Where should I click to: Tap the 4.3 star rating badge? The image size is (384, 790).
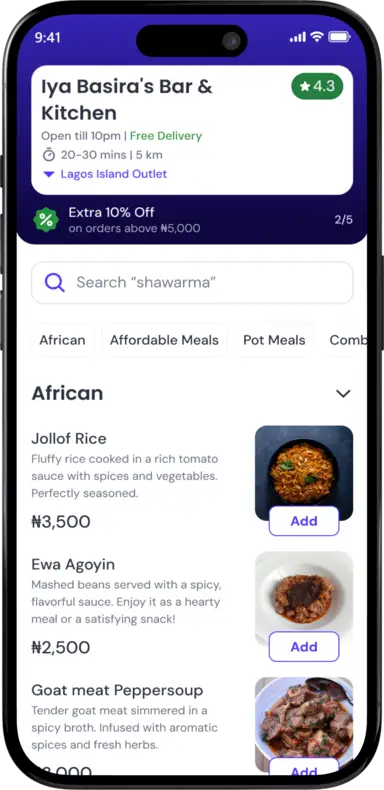[317, 86]
